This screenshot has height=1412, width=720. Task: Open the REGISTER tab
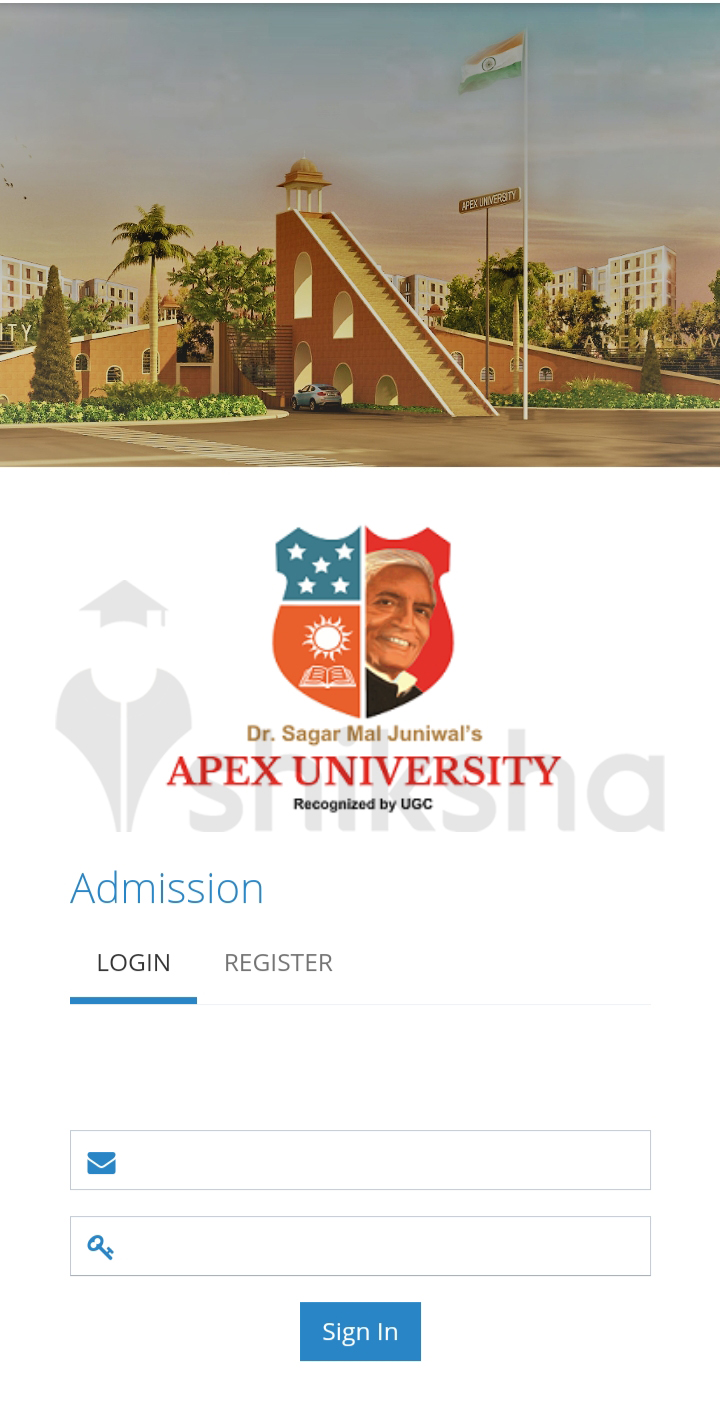278,961
